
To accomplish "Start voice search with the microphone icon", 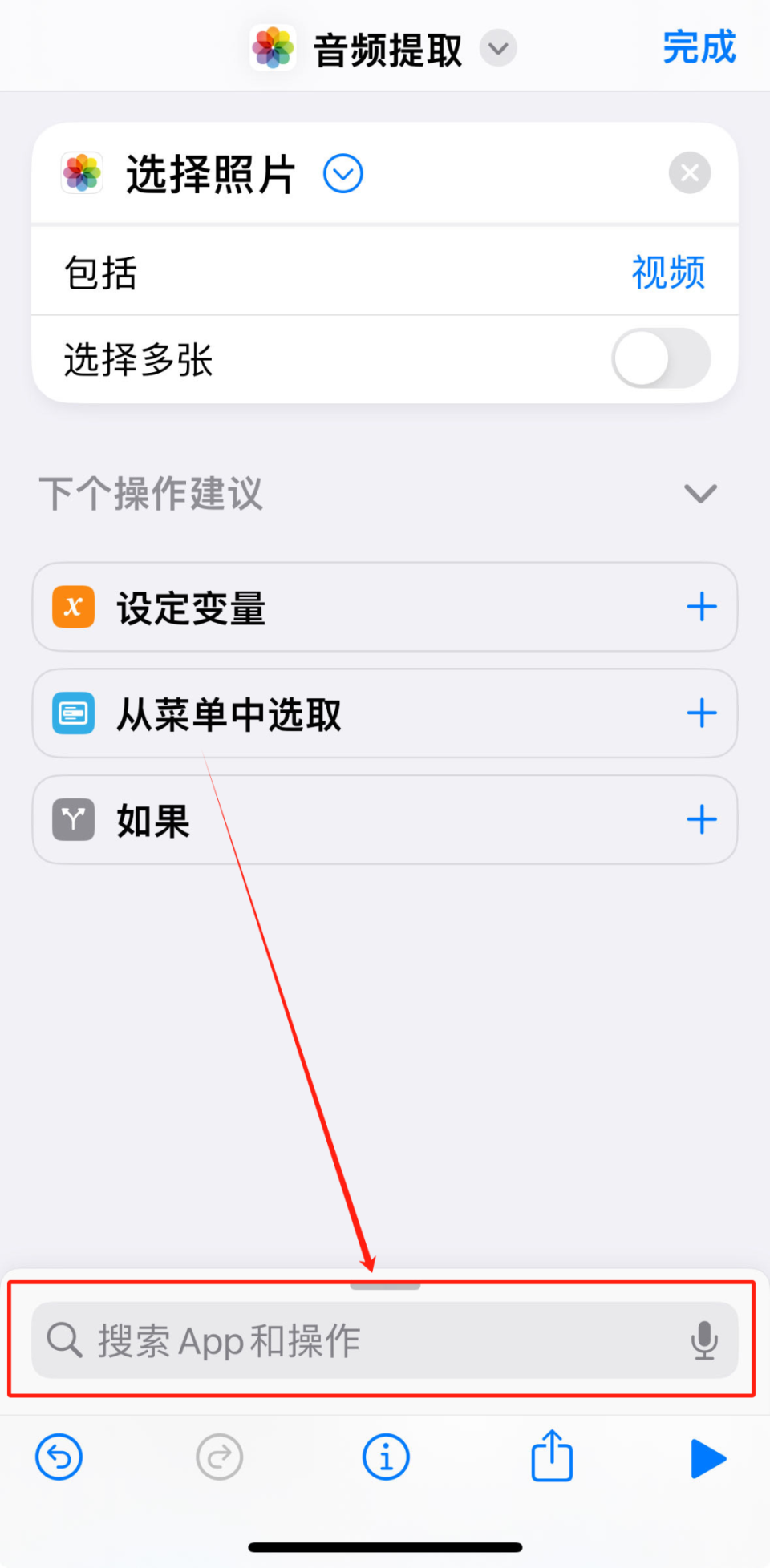I will tap(705, 1340).
